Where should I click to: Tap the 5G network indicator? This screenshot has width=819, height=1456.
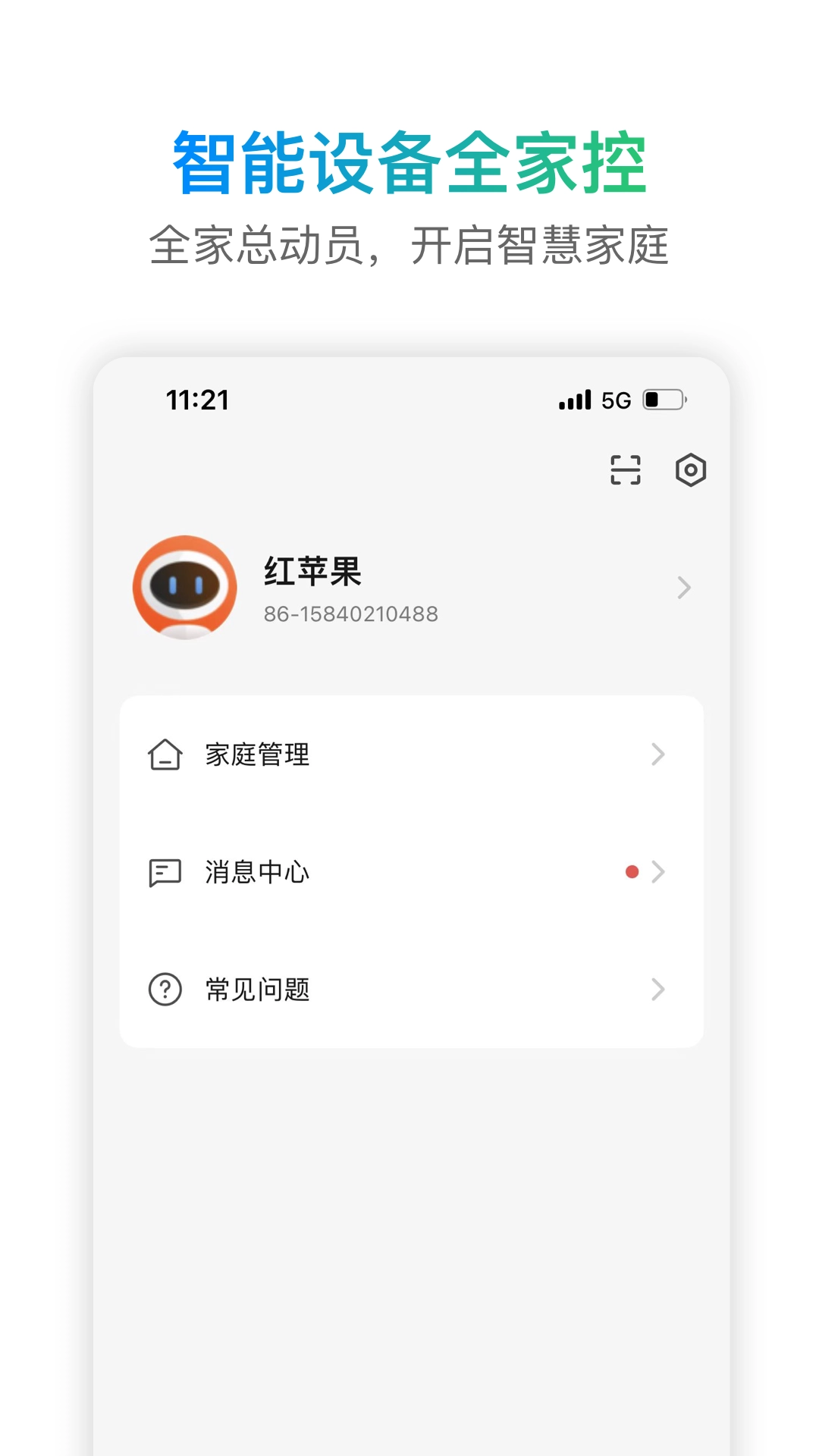click(x=614, y=400)
